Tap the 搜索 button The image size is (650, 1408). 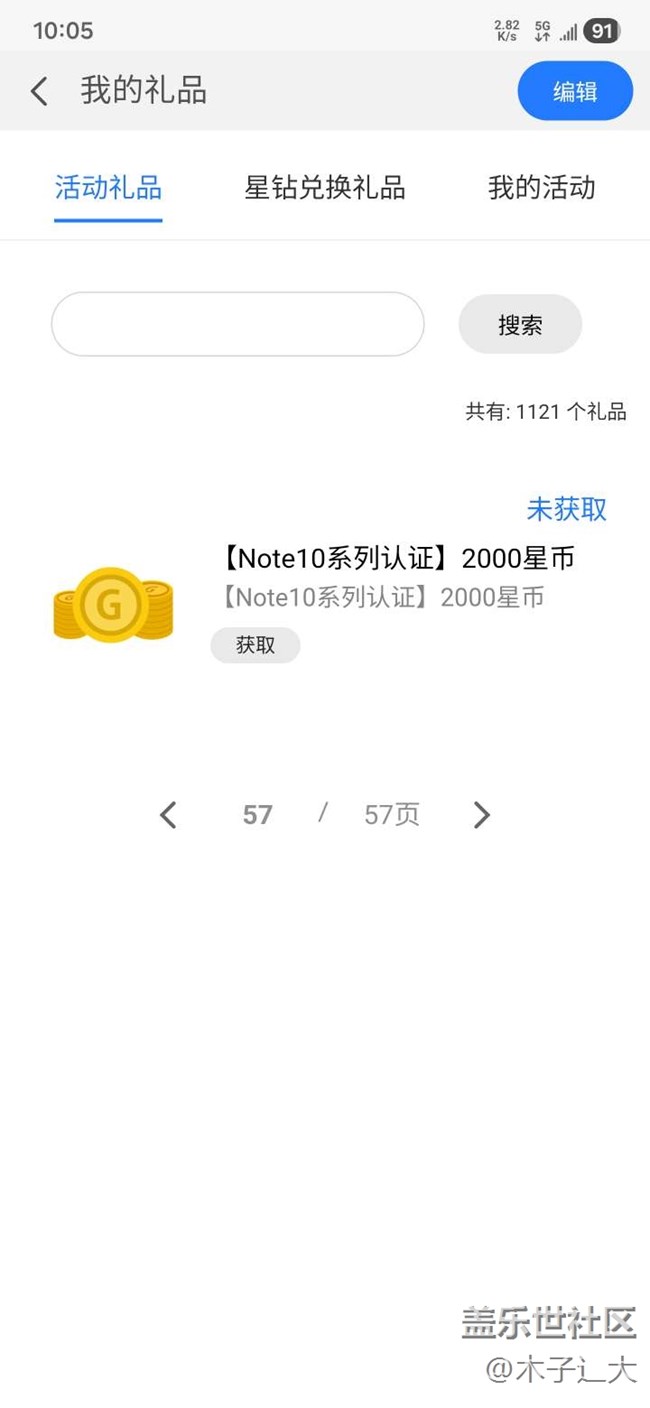520,324
